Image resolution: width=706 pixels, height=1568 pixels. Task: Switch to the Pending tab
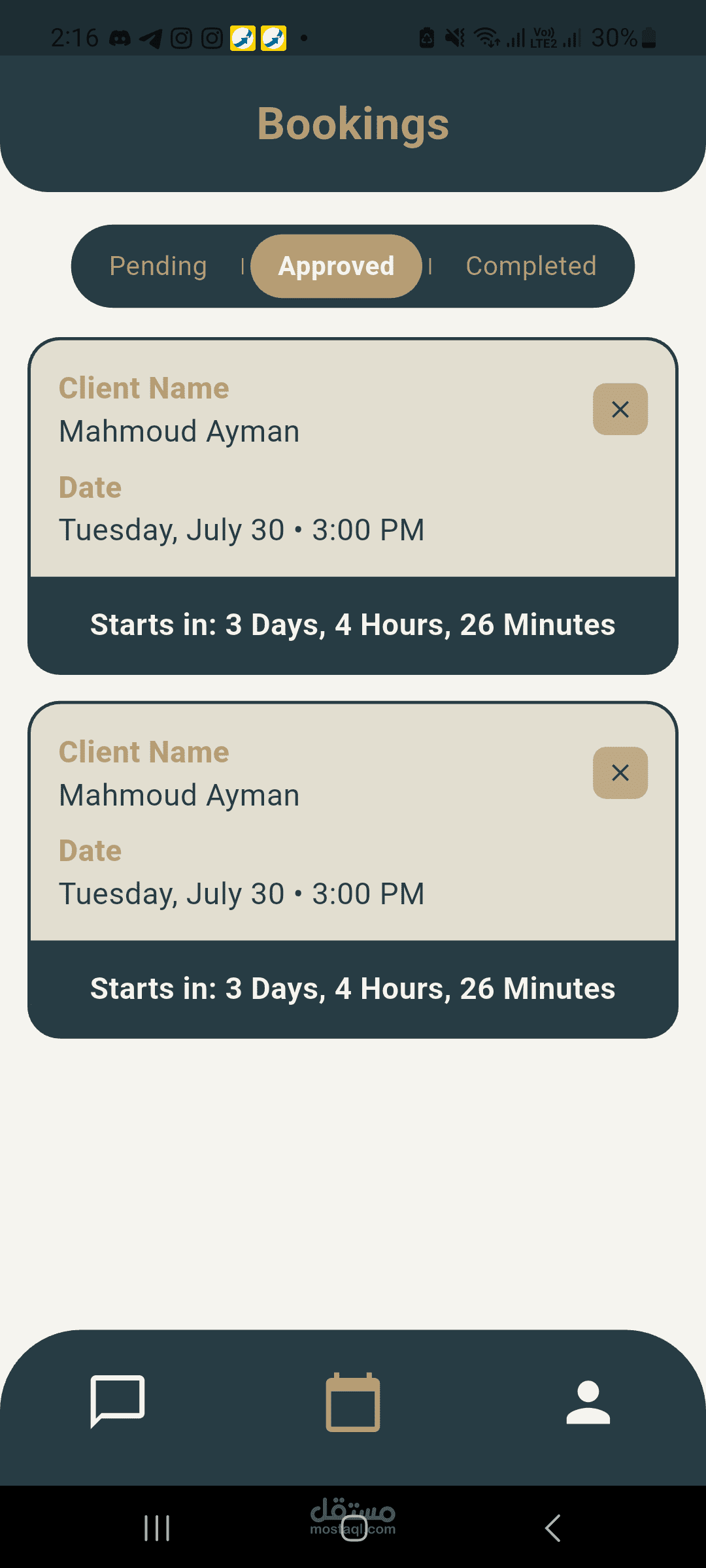(158, 267)
